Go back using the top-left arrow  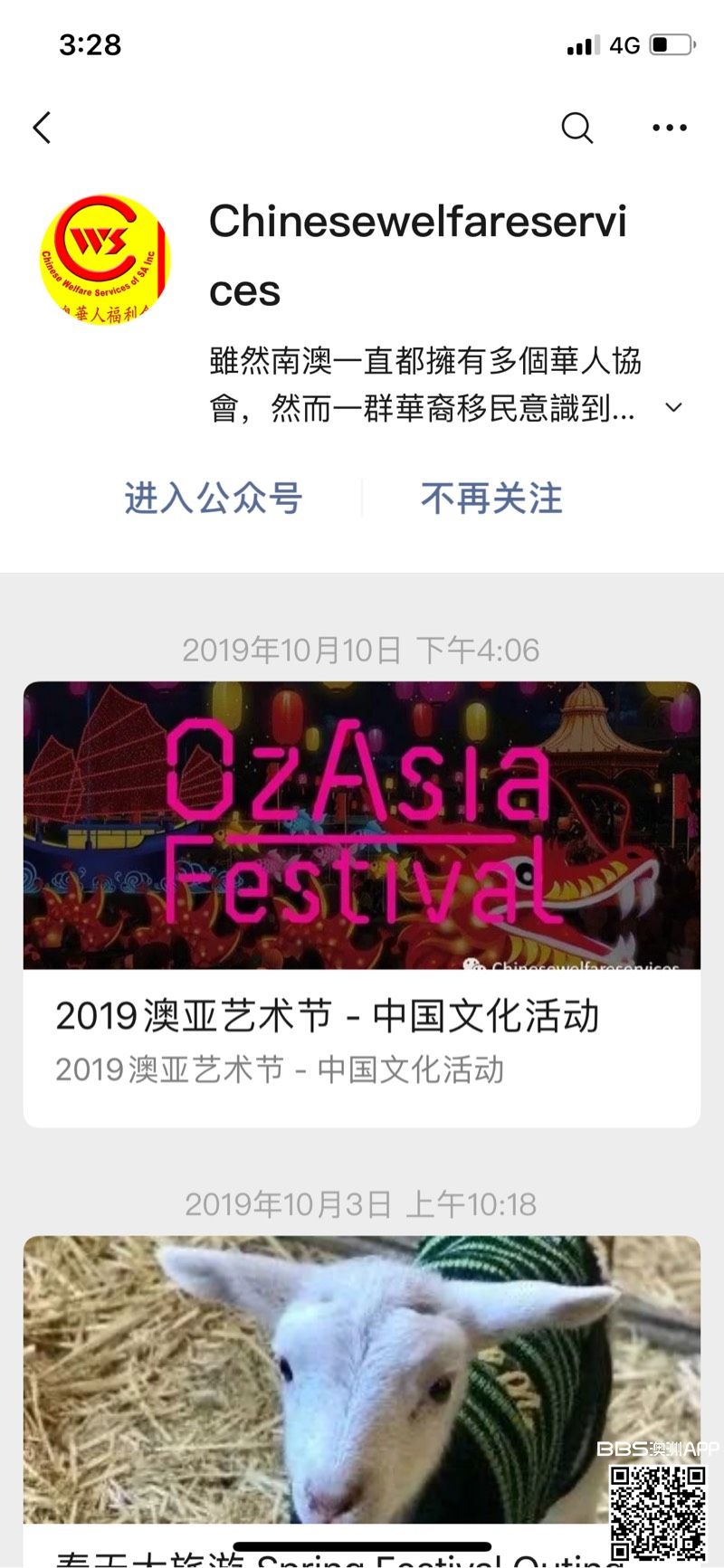[x=42, y=128]
